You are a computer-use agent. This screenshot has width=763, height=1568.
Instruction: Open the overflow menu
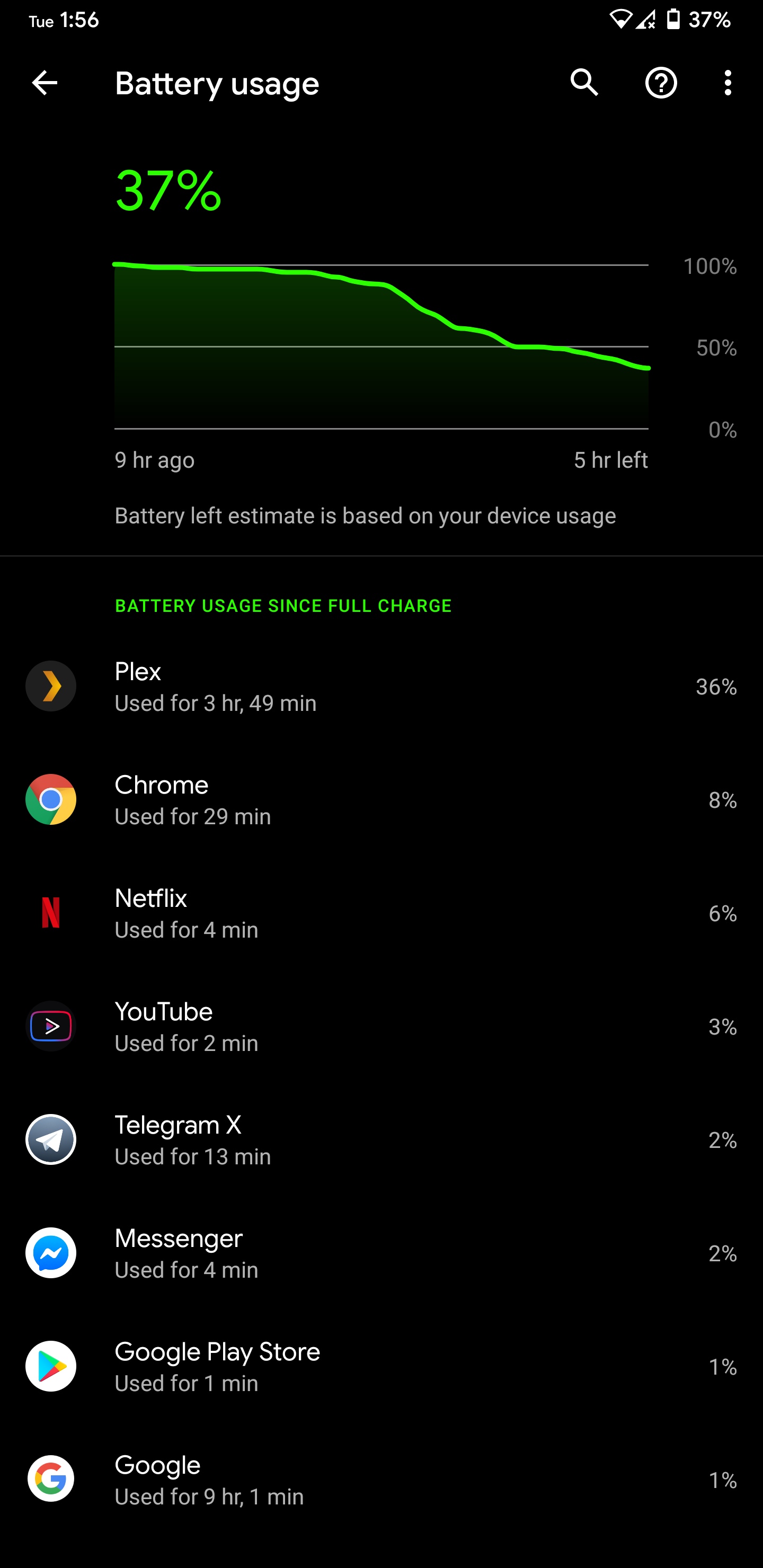tap(727, 83)
